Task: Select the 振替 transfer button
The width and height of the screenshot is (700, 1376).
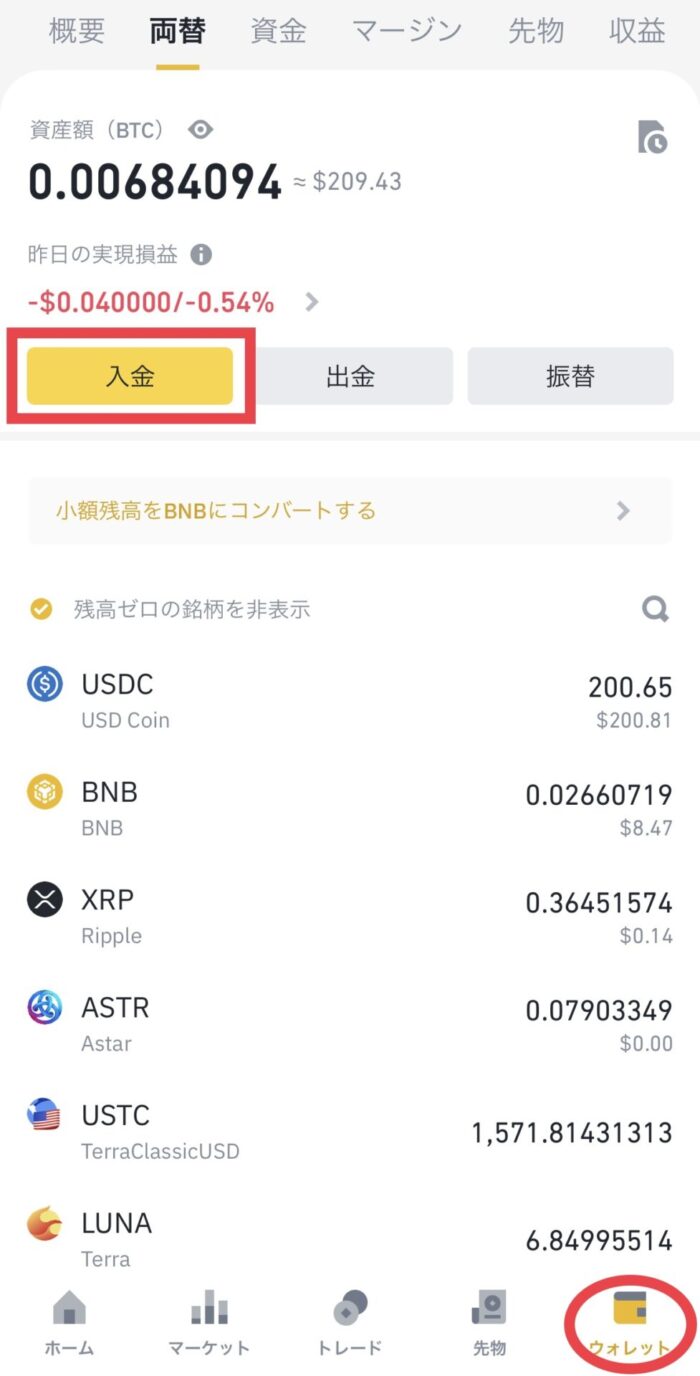Action: click(570, 376)
